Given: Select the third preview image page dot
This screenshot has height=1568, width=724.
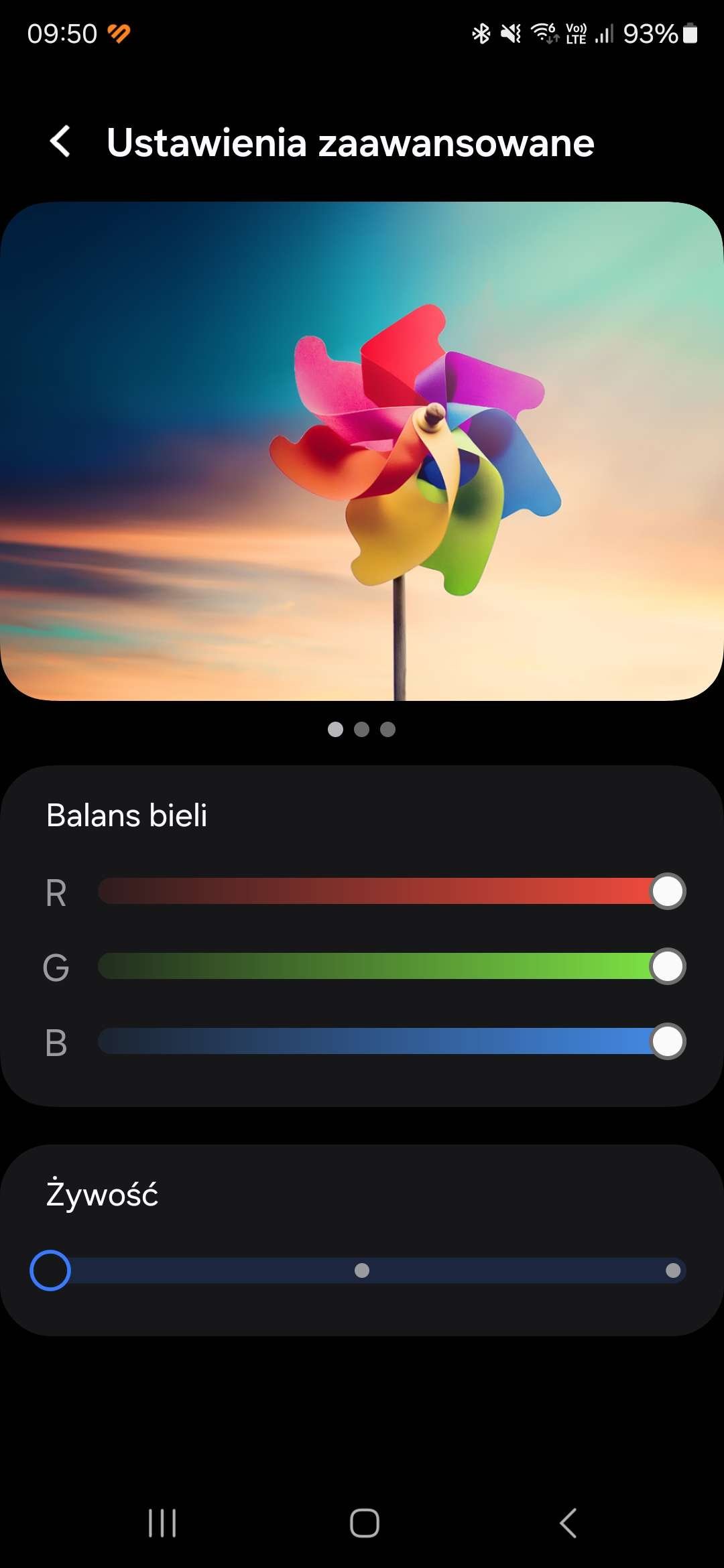Looking at the screenshot, I should point(387,729).
